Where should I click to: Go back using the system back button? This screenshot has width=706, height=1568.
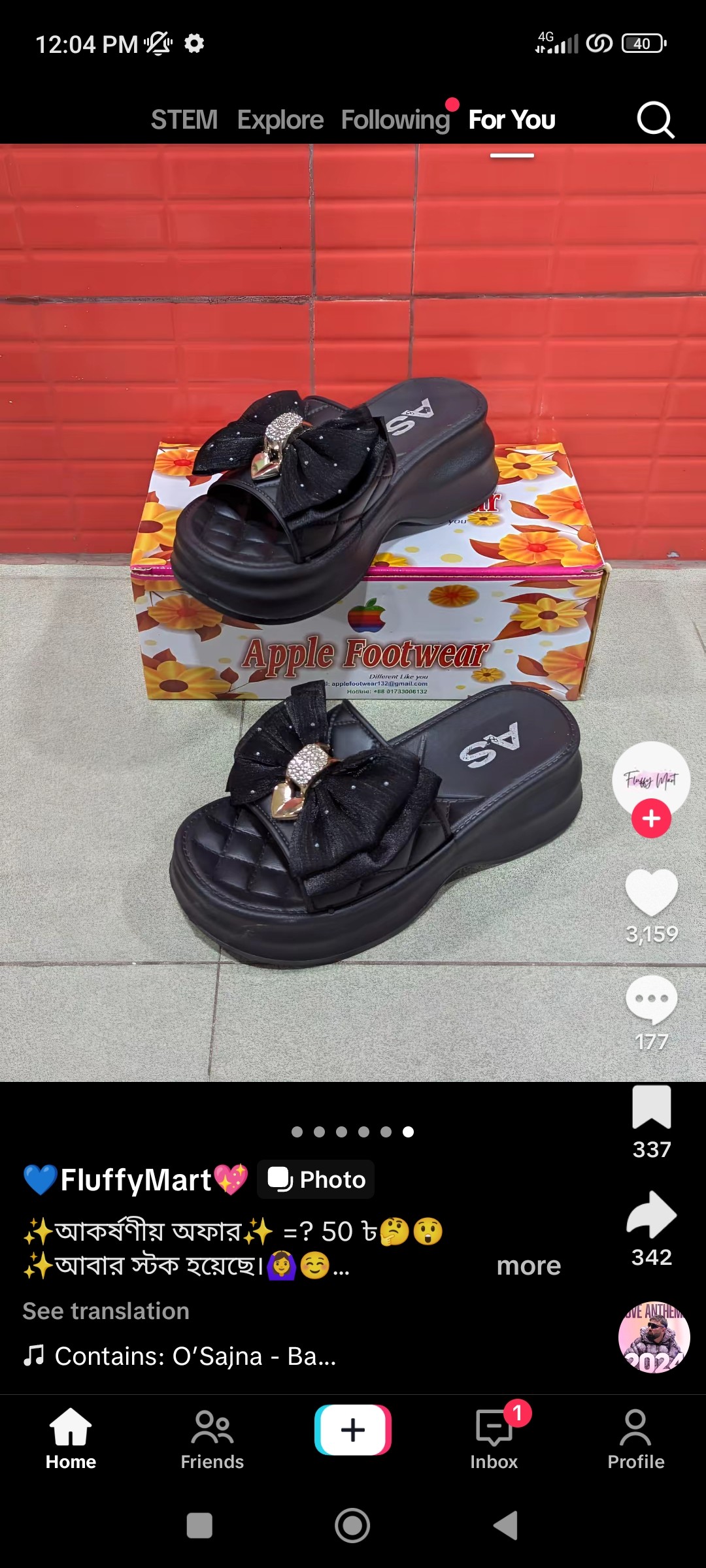coord(505,1526)
